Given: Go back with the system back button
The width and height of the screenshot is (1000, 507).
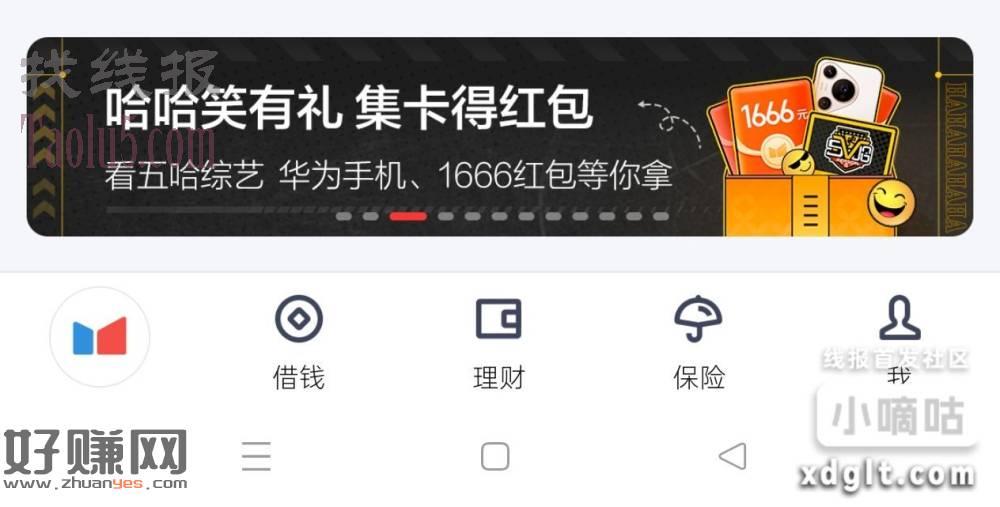Looking at the screenshot, I should [733, 457].
